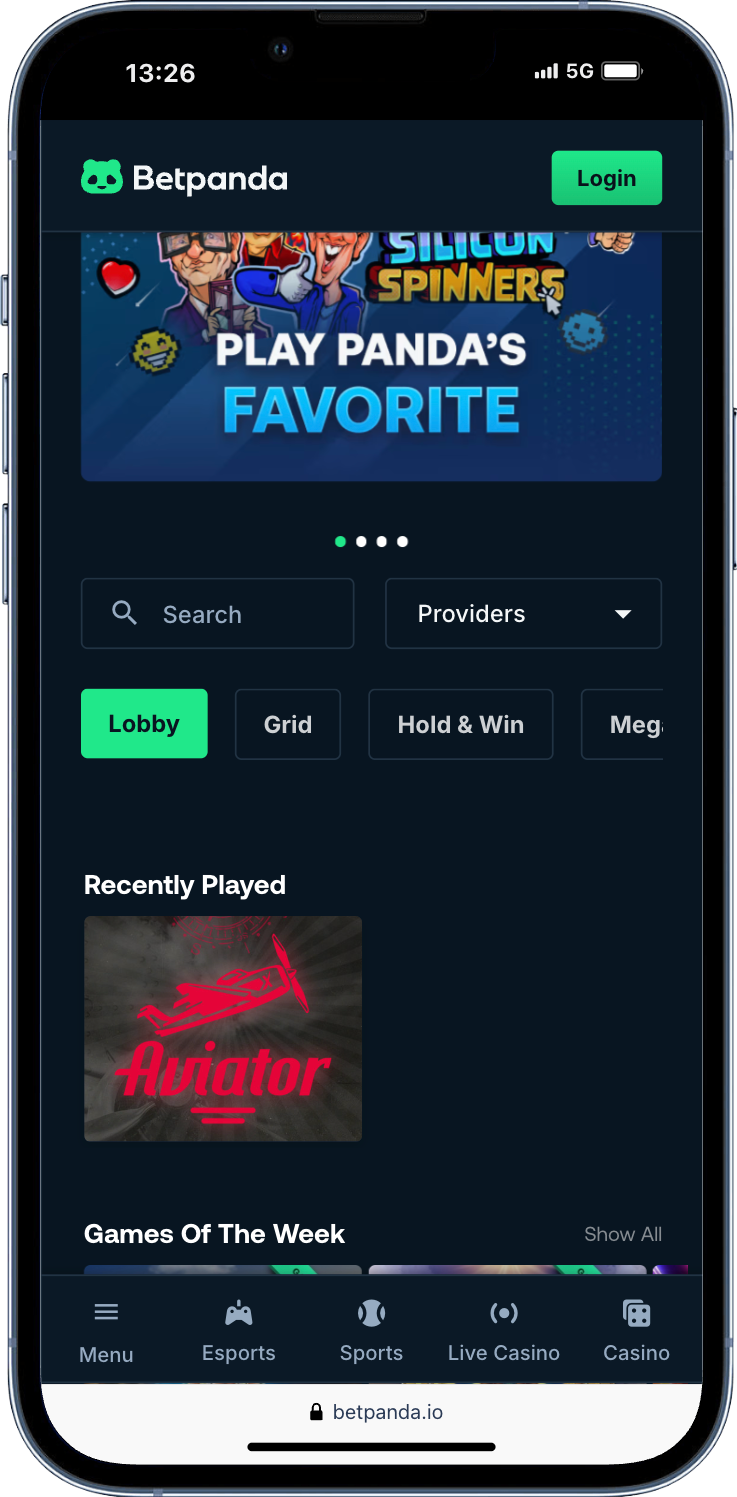Click the Login button

(606, 177)
